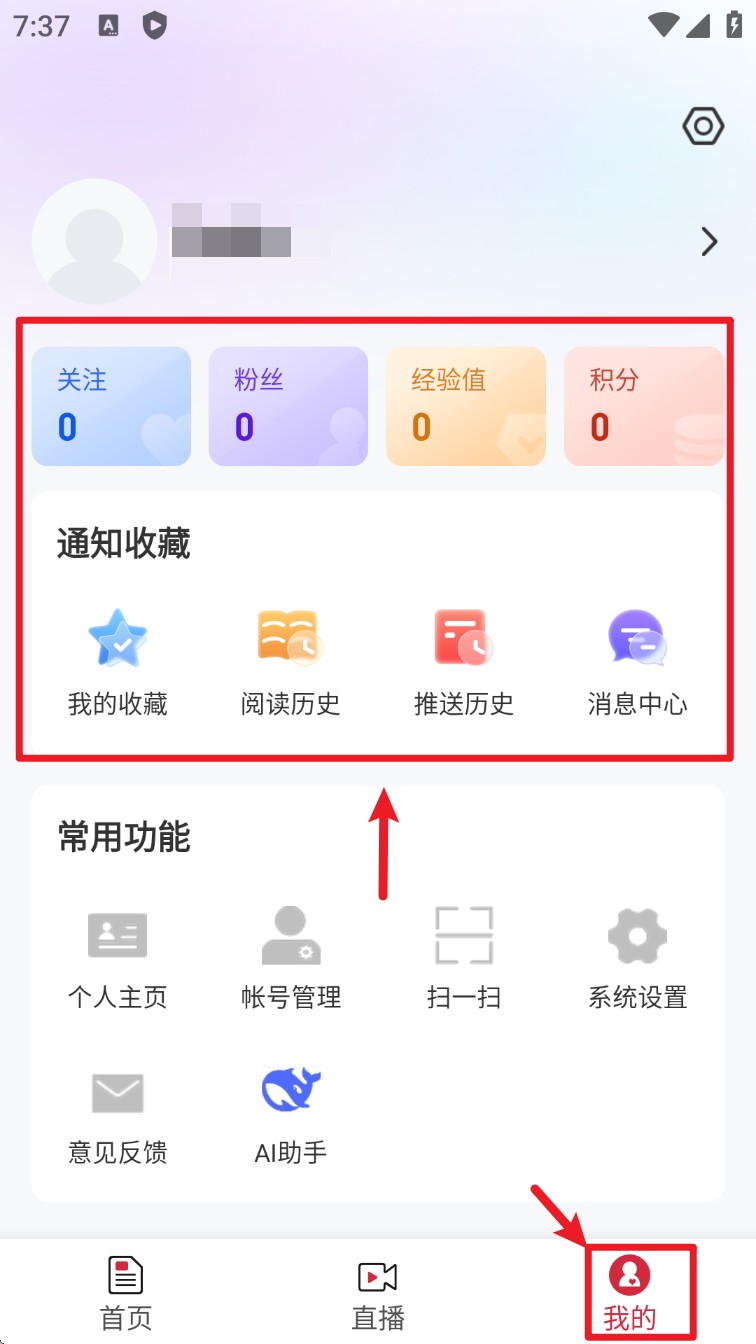The image size is (756, 1344).
Task: View the 关注 following count card
Action: tap(110, 406)
